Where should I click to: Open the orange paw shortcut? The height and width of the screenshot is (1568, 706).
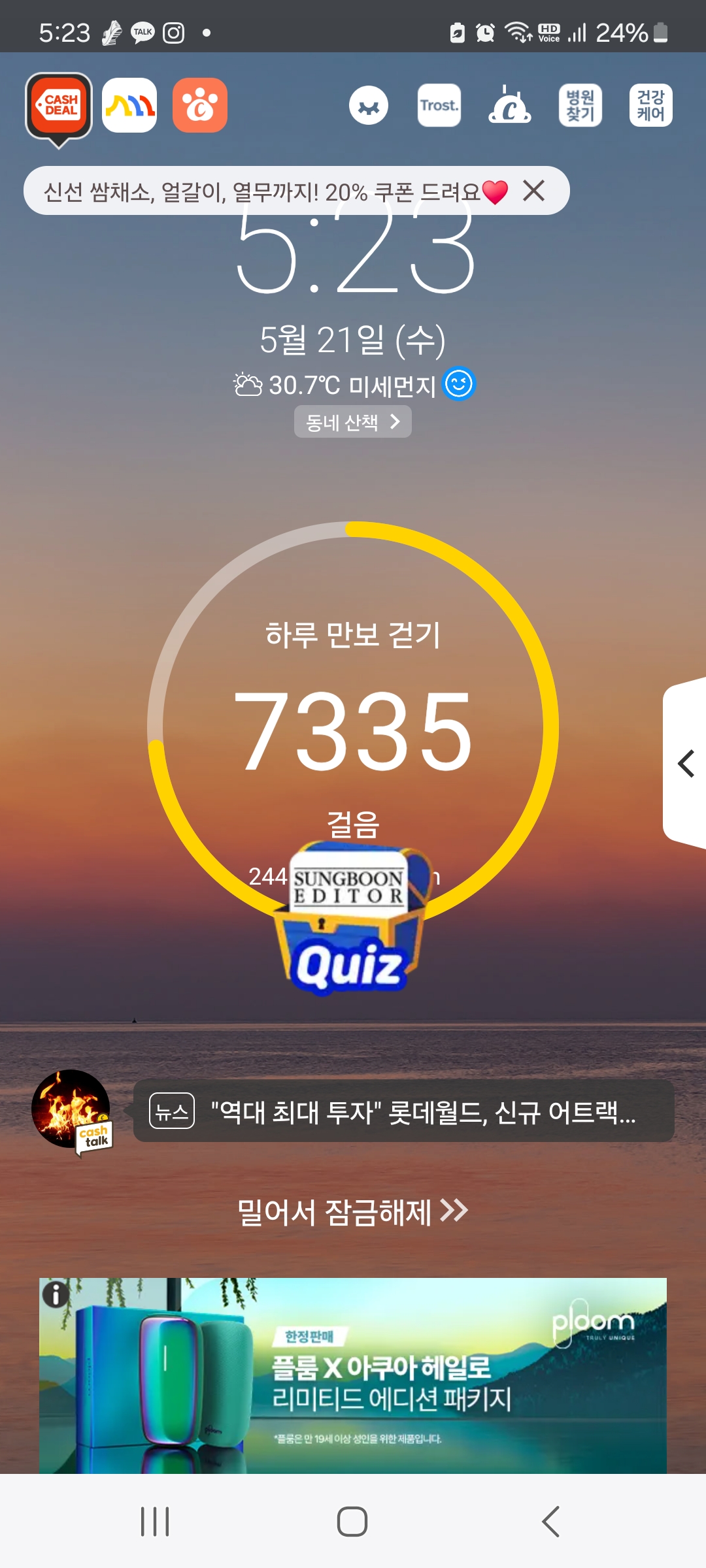(200, 105)
